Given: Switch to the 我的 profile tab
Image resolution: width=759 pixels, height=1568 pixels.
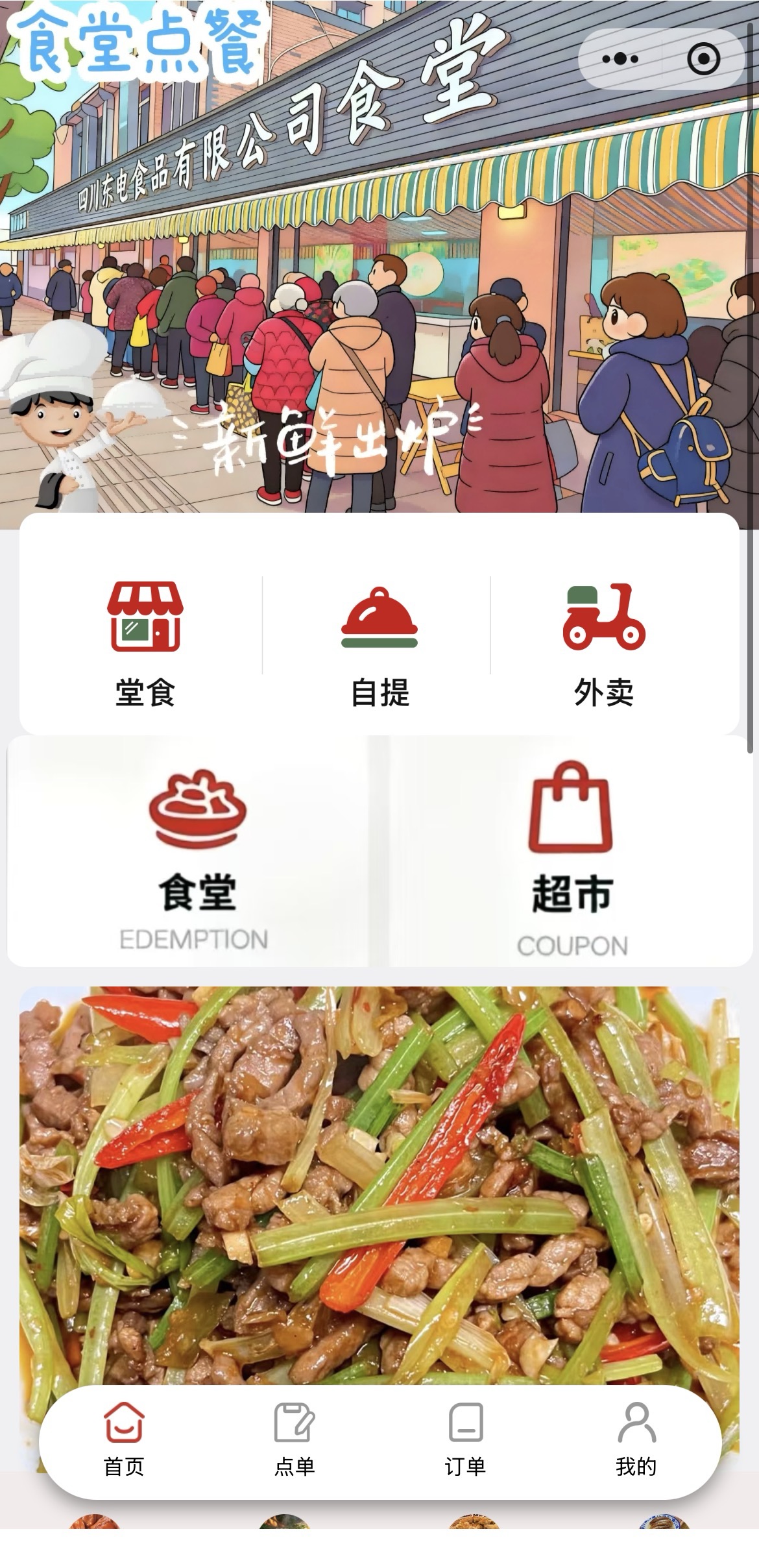Looking at the screenshot, I should tap(636, 1439).
